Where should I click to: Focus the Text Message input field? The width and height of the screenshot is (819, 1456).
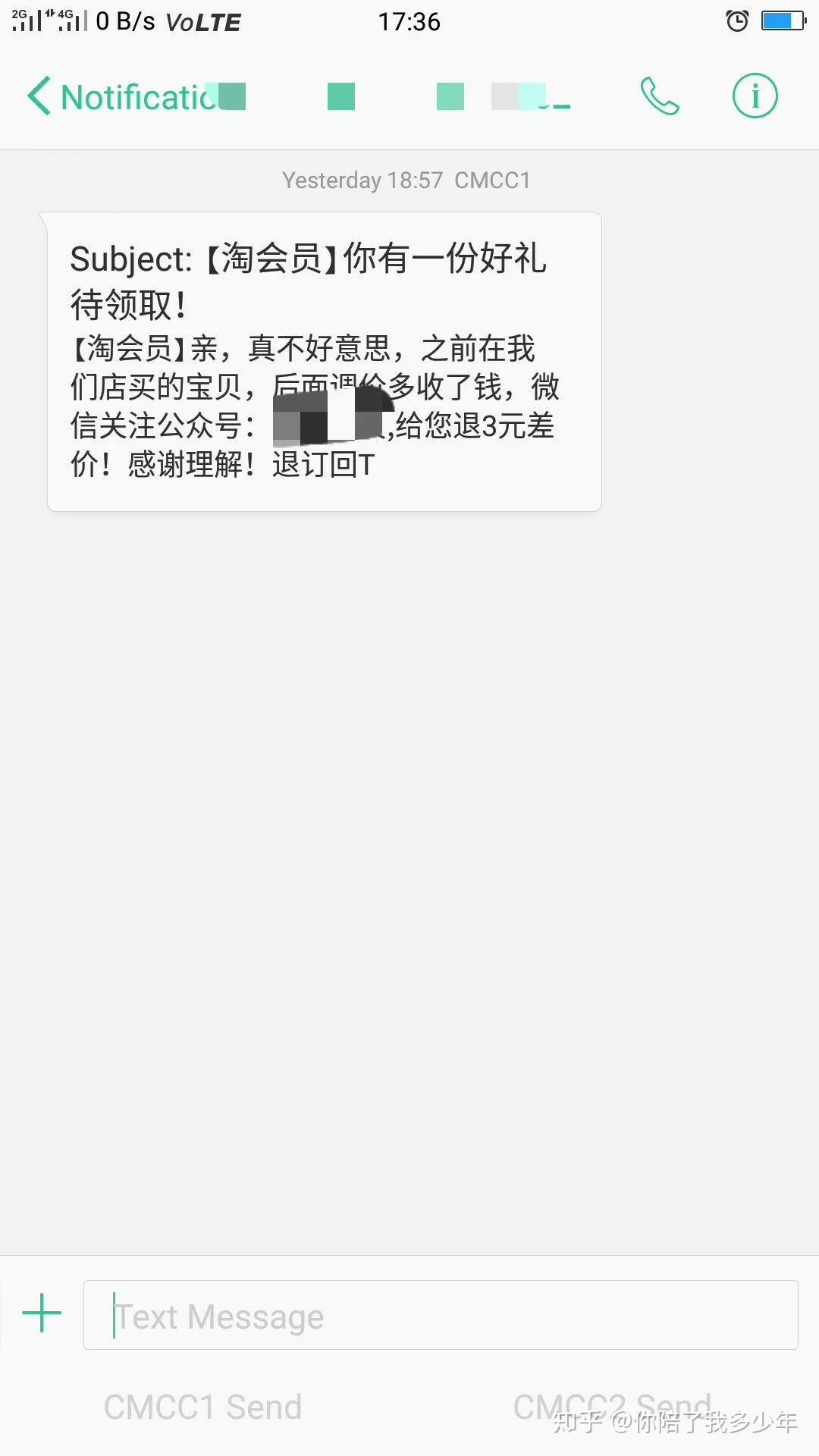(440, 1316)
